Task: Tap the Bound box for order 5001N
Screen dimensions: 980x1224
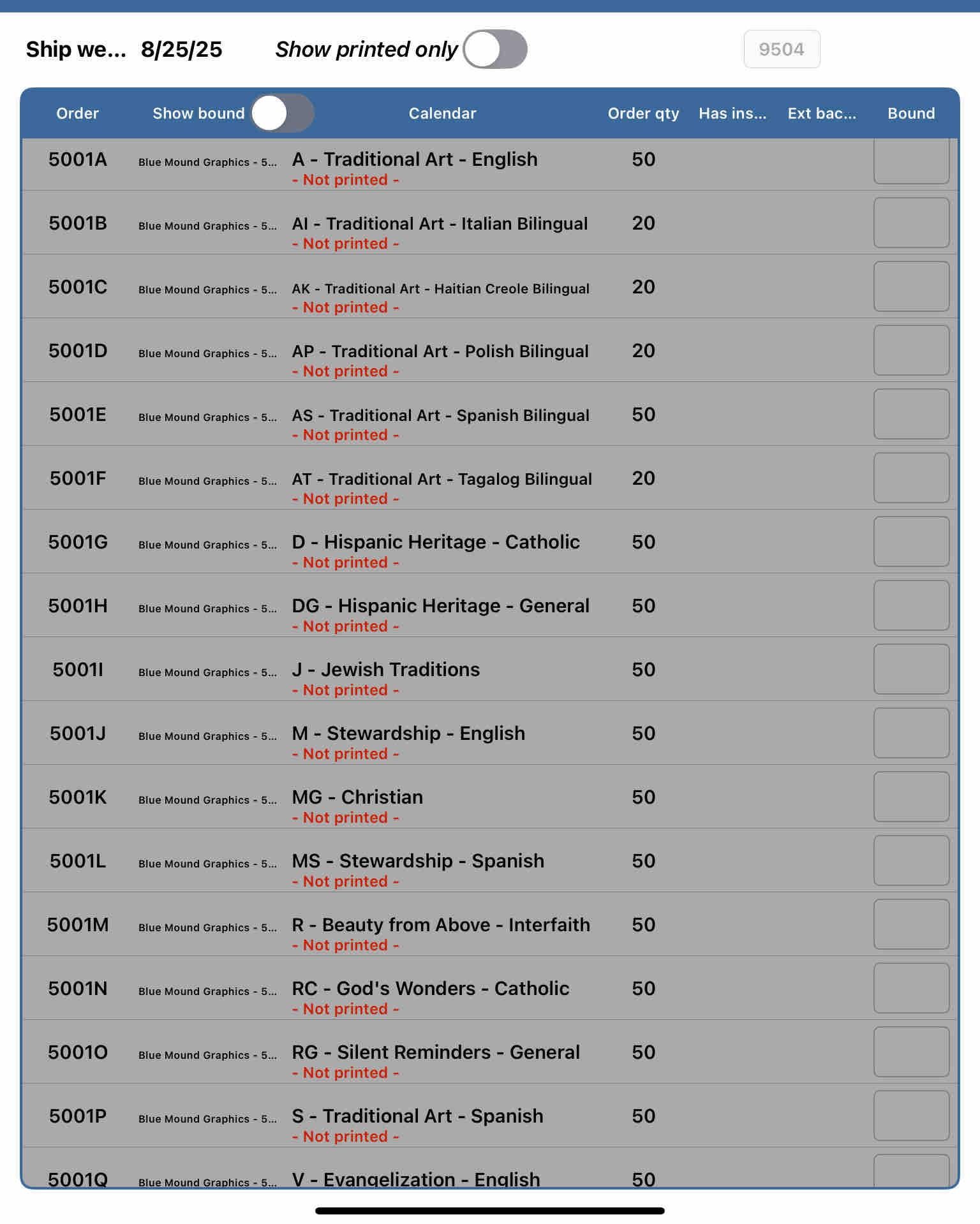Action: (910, 988)
